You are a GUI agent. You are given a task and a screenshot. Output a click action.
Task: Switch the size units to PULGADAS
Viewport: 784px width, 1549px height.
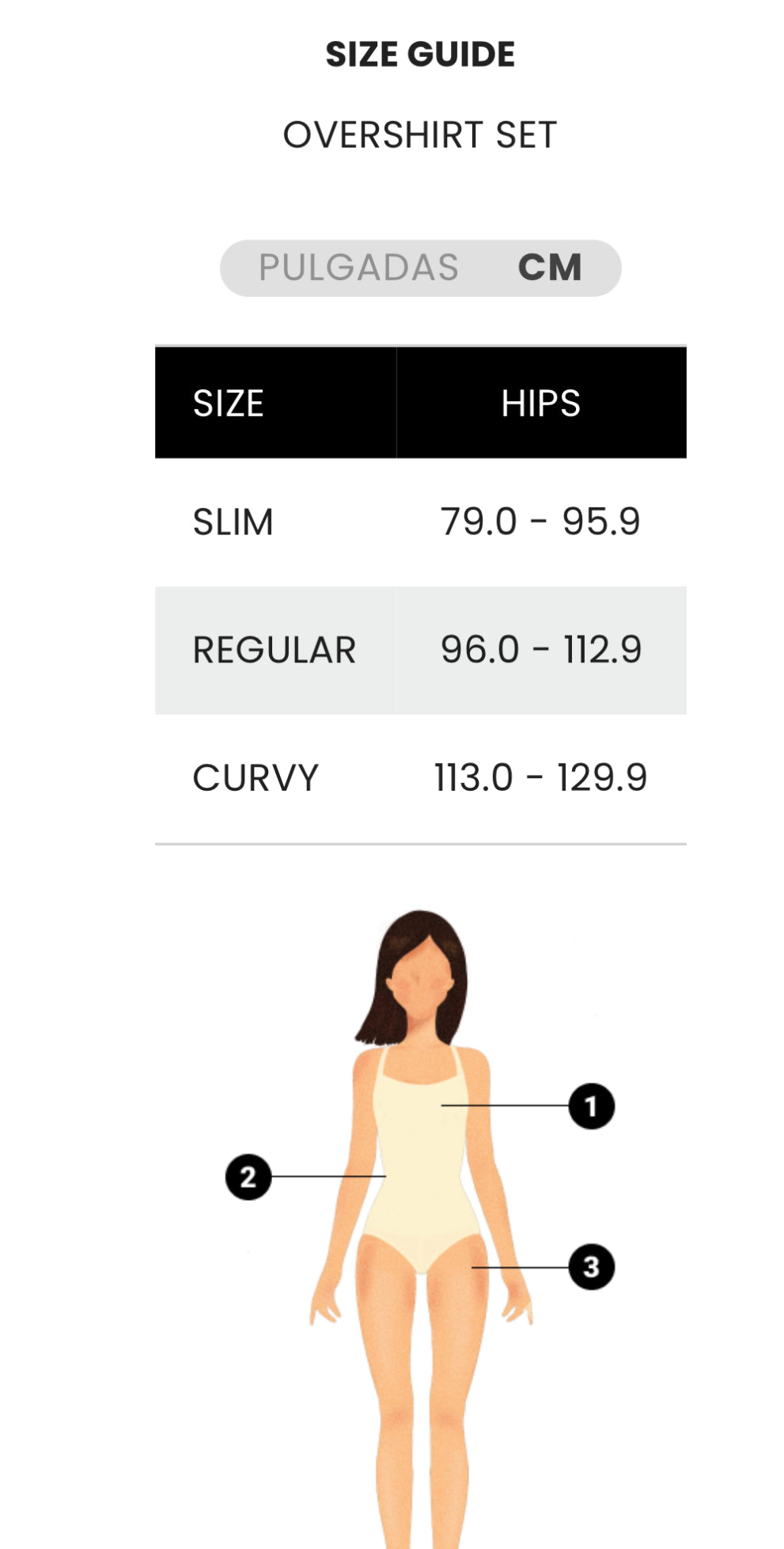(358, 268)
